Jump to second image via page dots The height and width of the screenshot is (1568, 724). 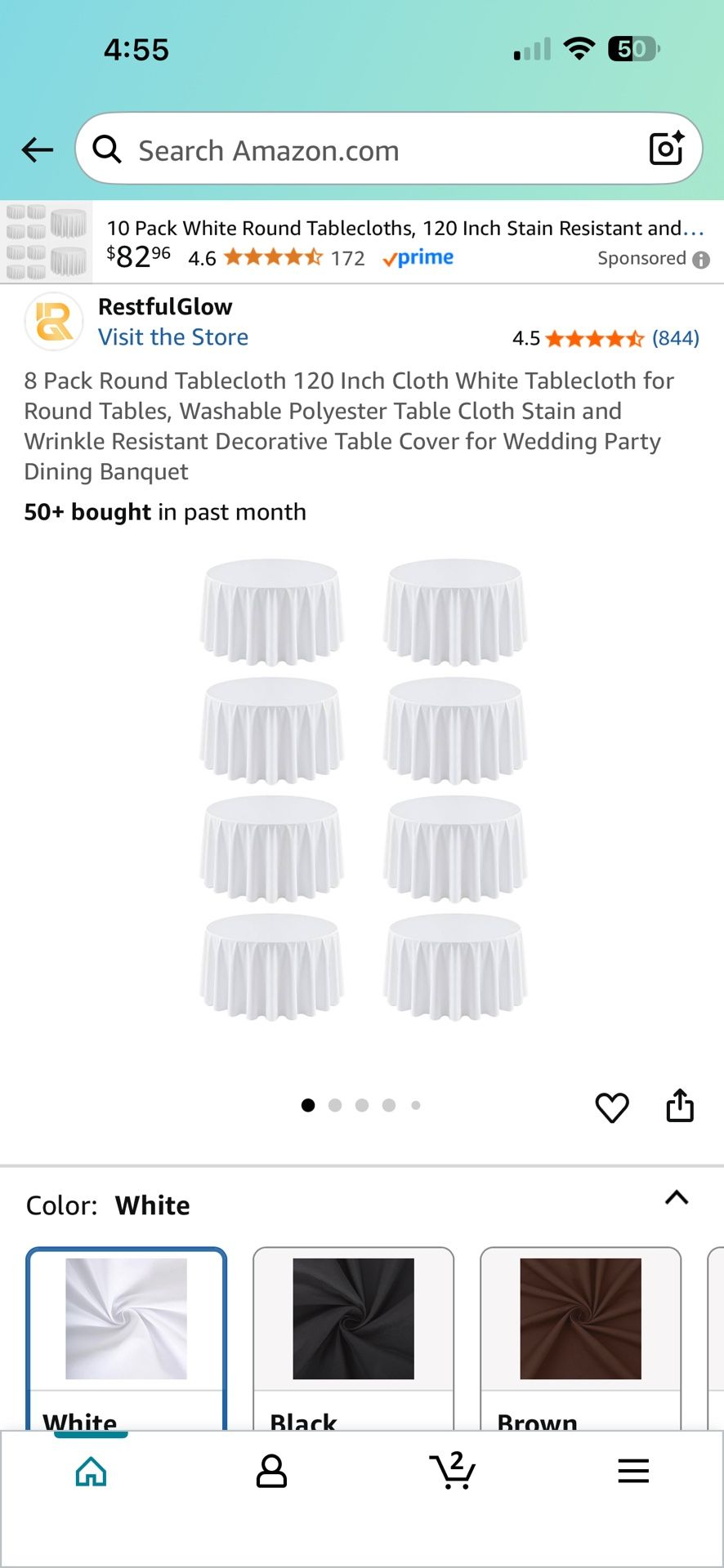pos(335,1105)
